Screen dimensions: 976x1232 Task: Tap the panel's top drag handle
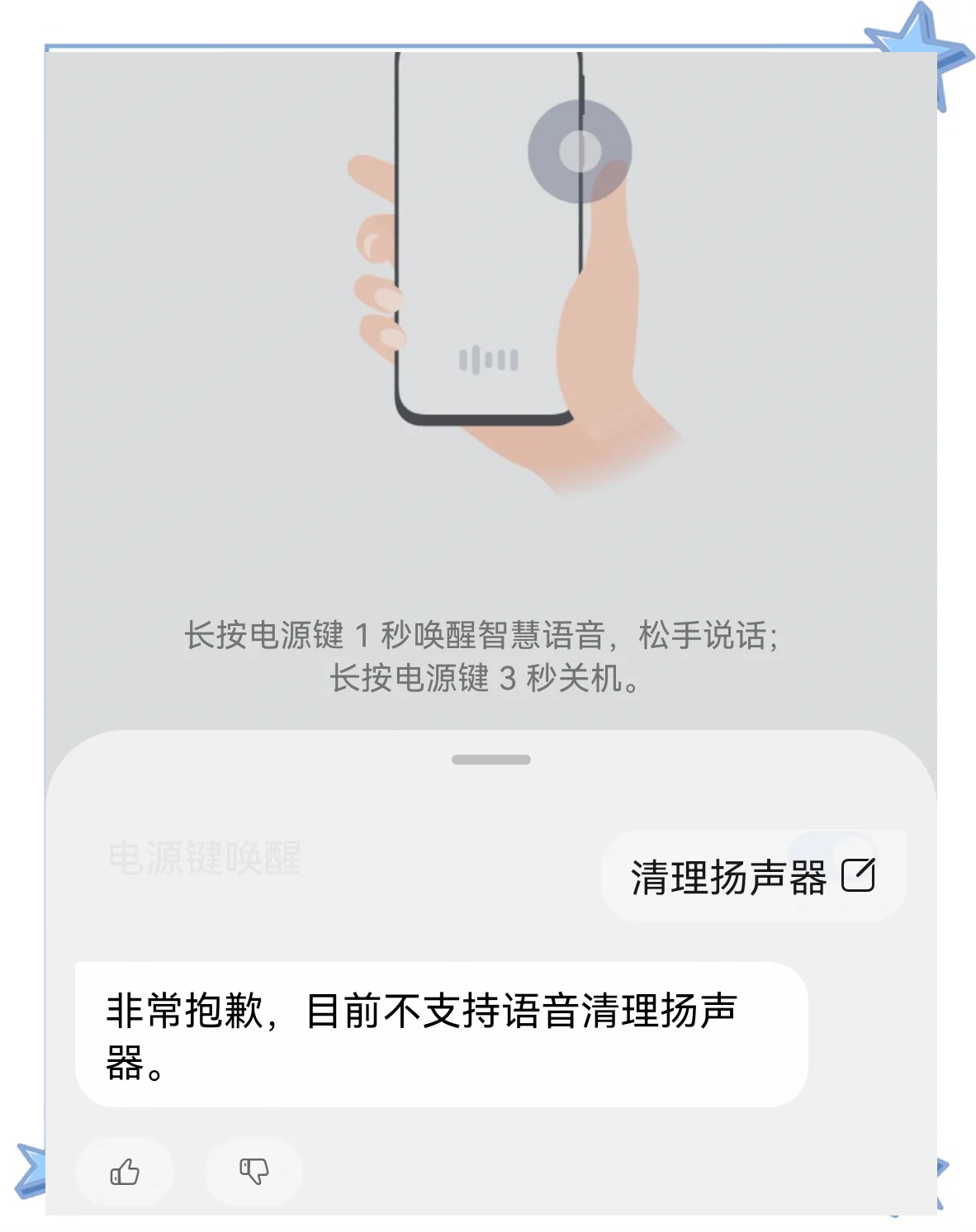(x=490, y=760)
